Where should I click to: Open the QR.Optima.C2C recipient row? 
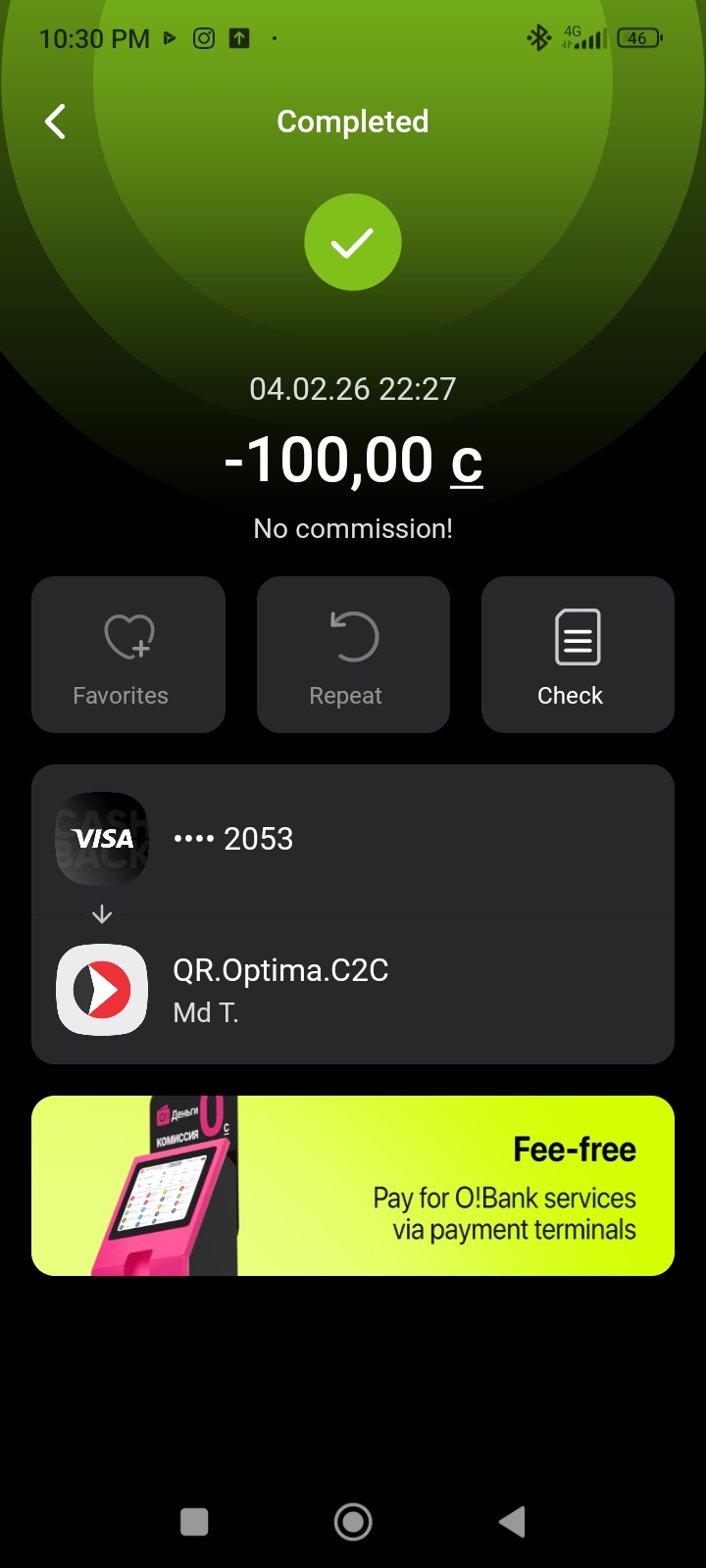pos(353,990)
